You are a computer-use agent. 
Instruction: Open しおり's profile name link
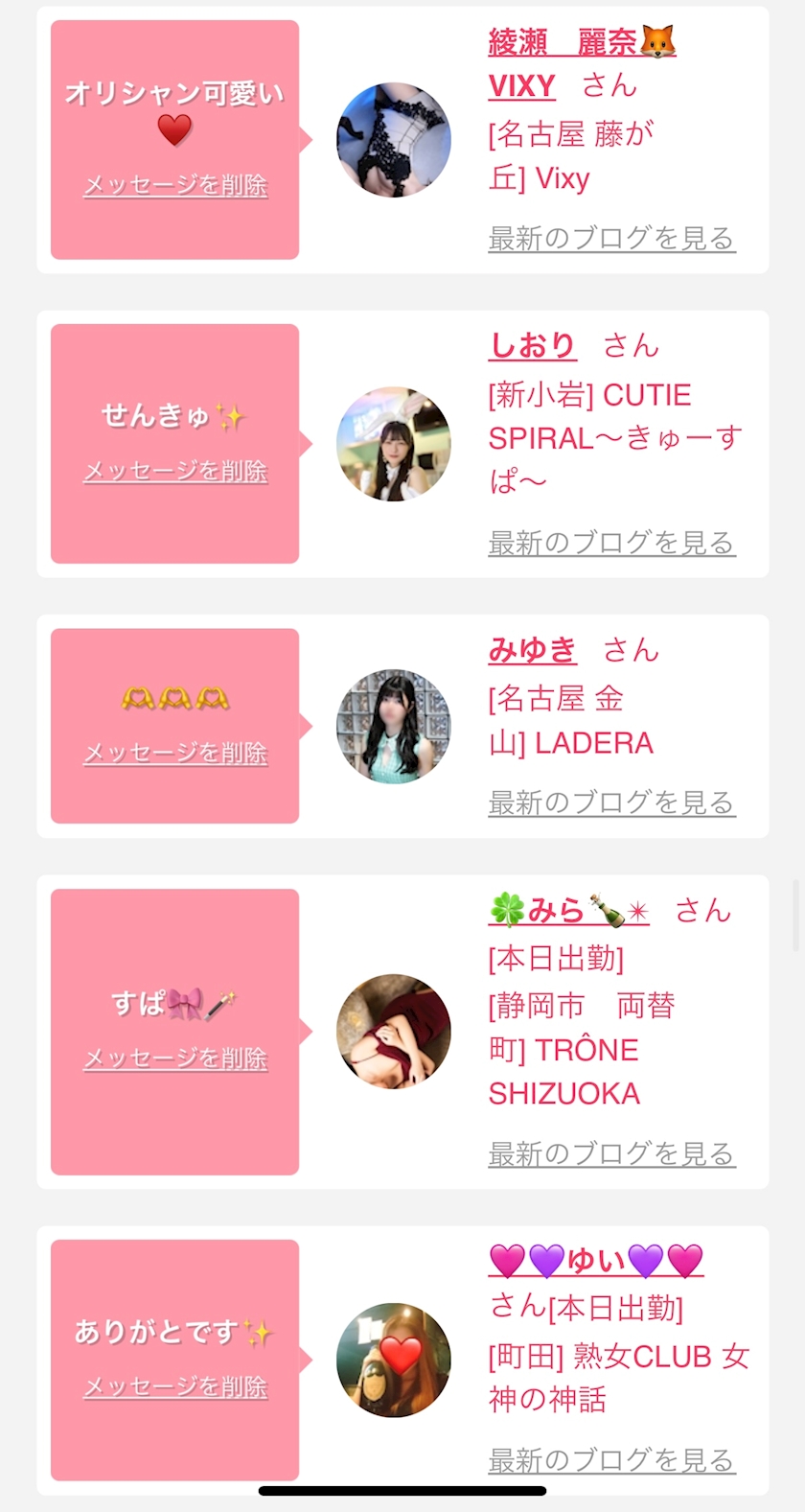532,345
